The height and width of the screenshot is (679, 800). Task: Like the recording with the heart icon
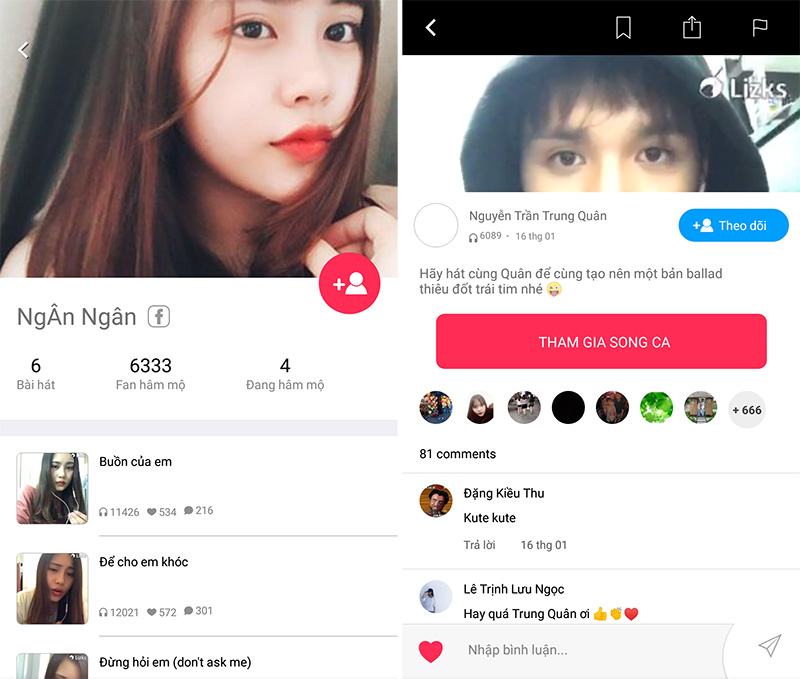coord(430,651)
